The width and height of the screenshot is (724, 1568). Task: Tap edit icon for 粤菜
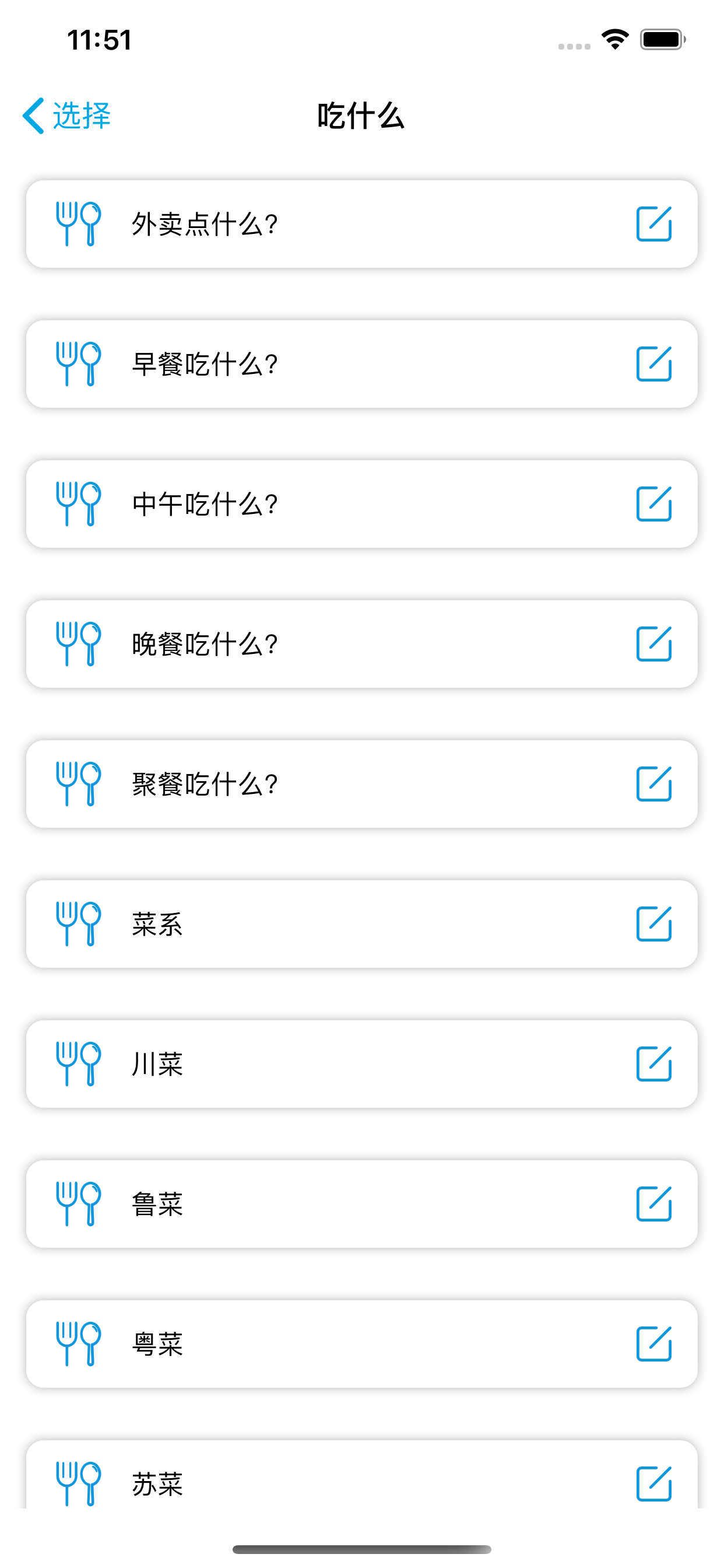[x=654, y=1344]
